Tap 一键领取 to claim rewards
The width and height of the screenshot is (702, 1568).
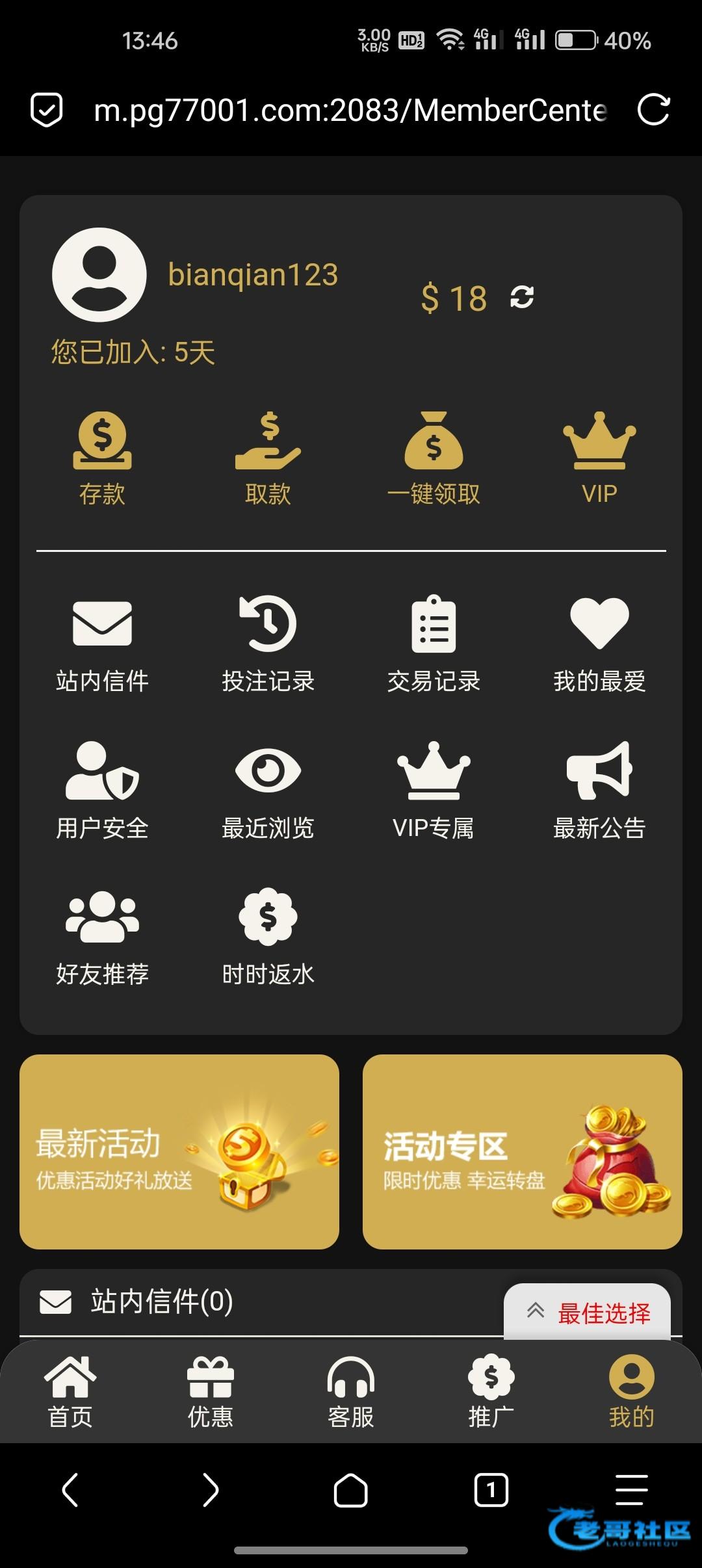(434, 458)
